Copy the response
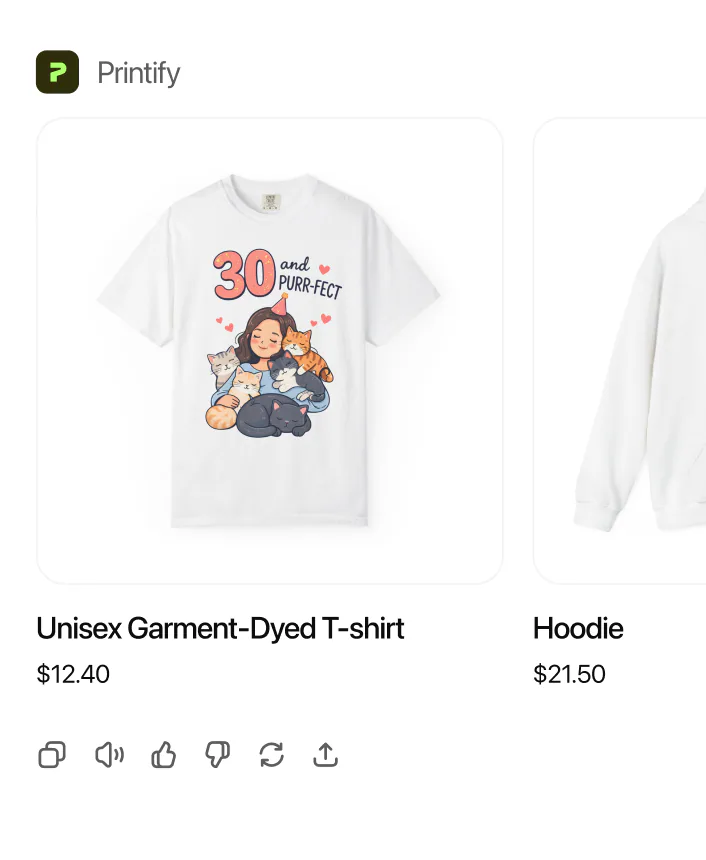Screen dimensions: 706x860 coord(52,755)
